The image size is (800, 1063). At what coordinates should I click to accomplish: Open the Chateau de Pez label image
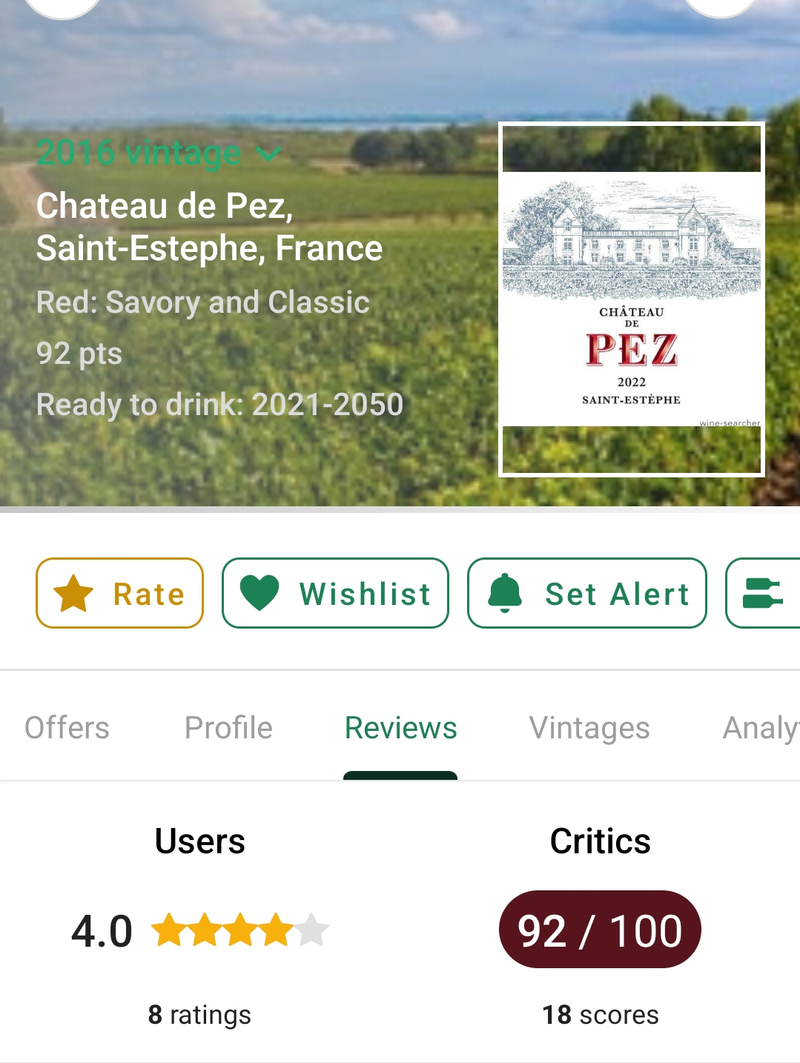(631, 298)
